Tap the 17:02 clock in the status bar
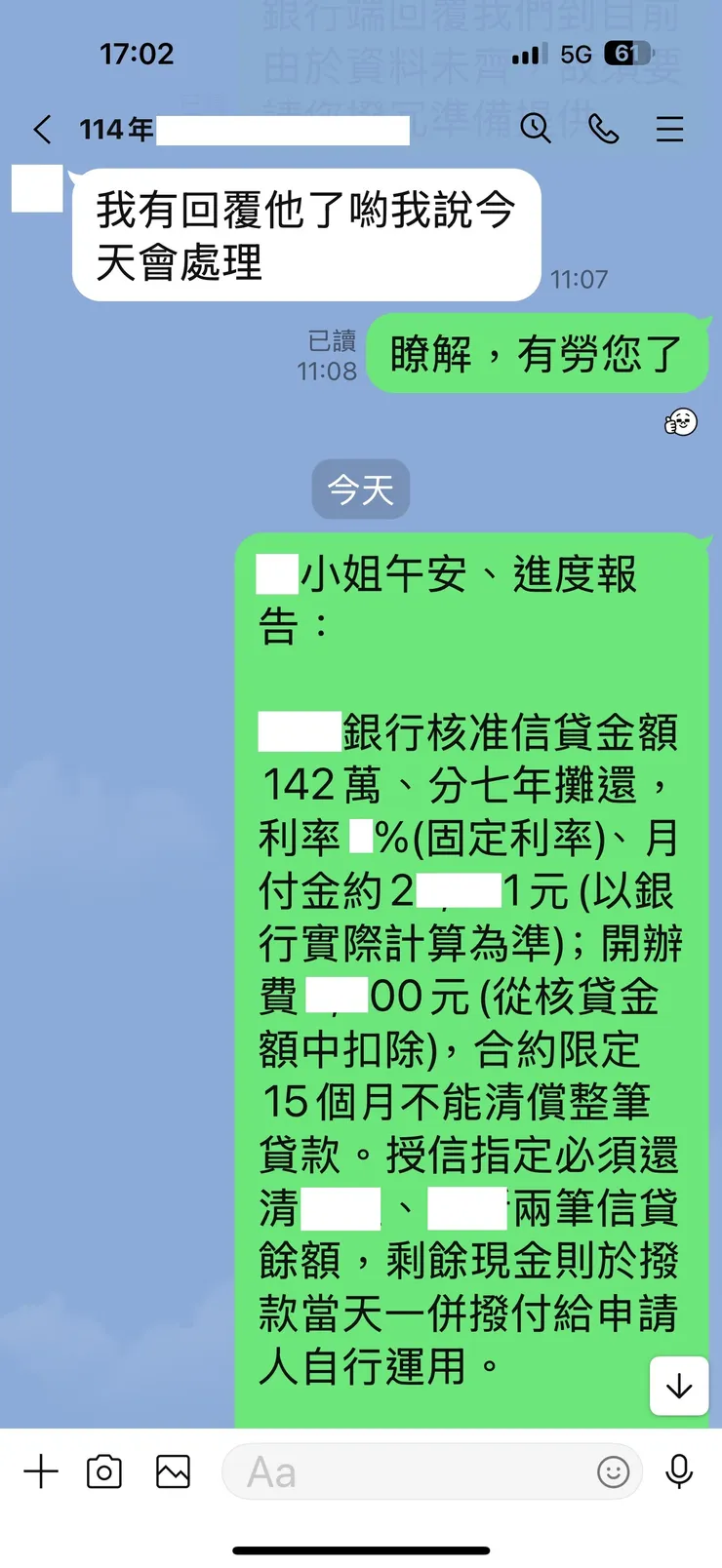 pos(138,54)
